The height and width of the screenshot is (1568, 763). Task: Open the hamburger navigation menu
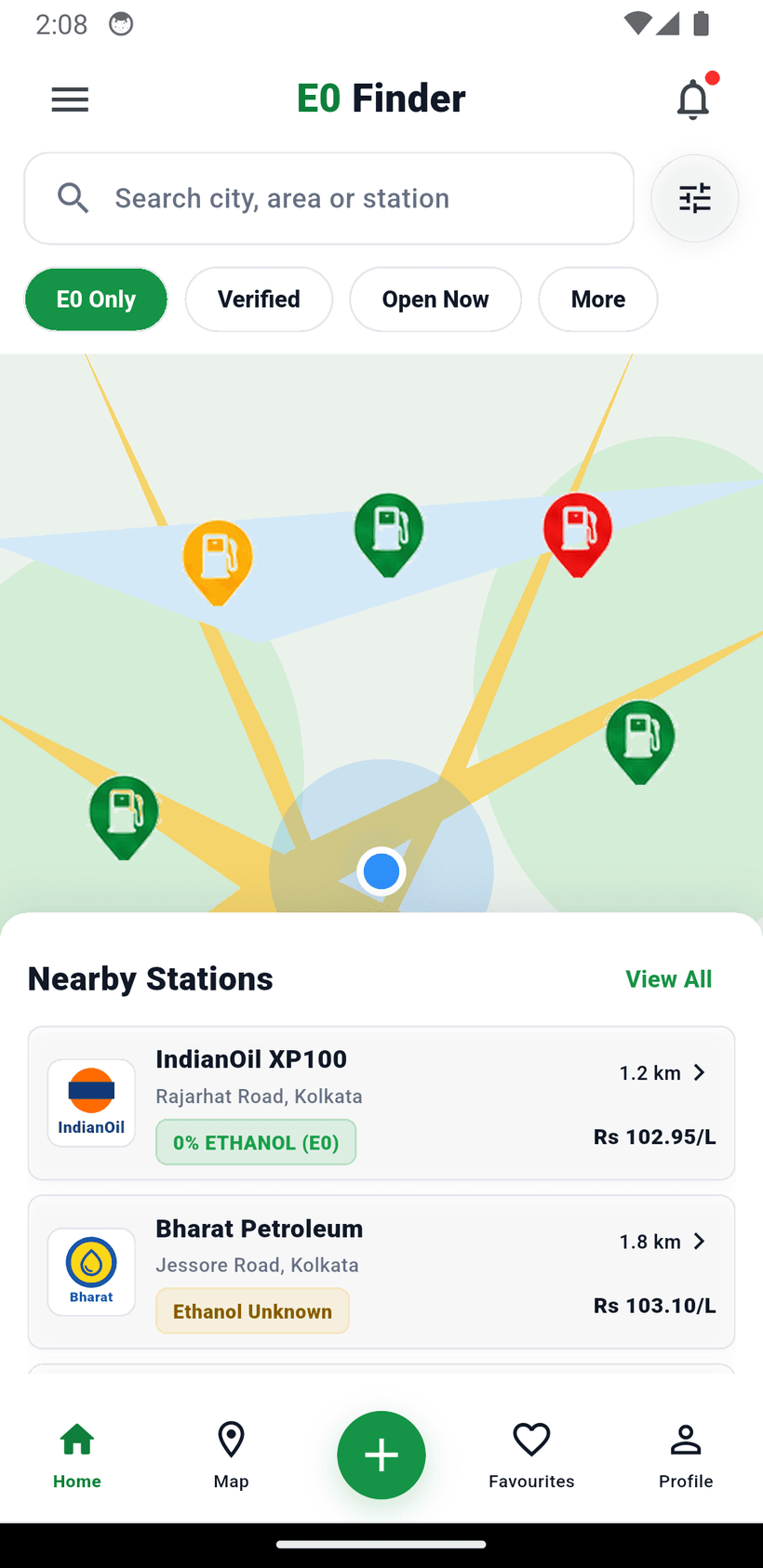(70, 100)
